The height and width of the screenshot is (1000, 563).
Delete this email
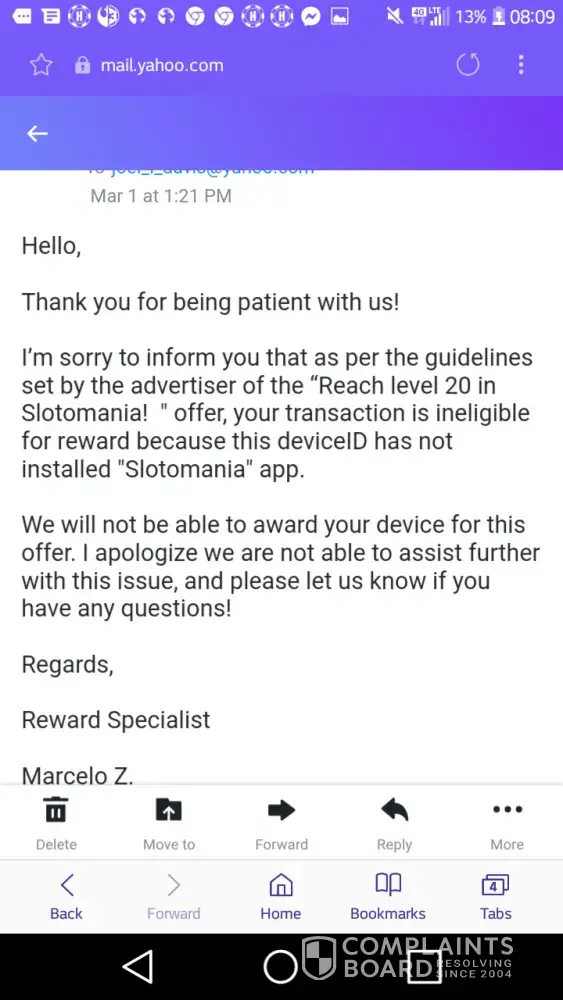(56, 823)
